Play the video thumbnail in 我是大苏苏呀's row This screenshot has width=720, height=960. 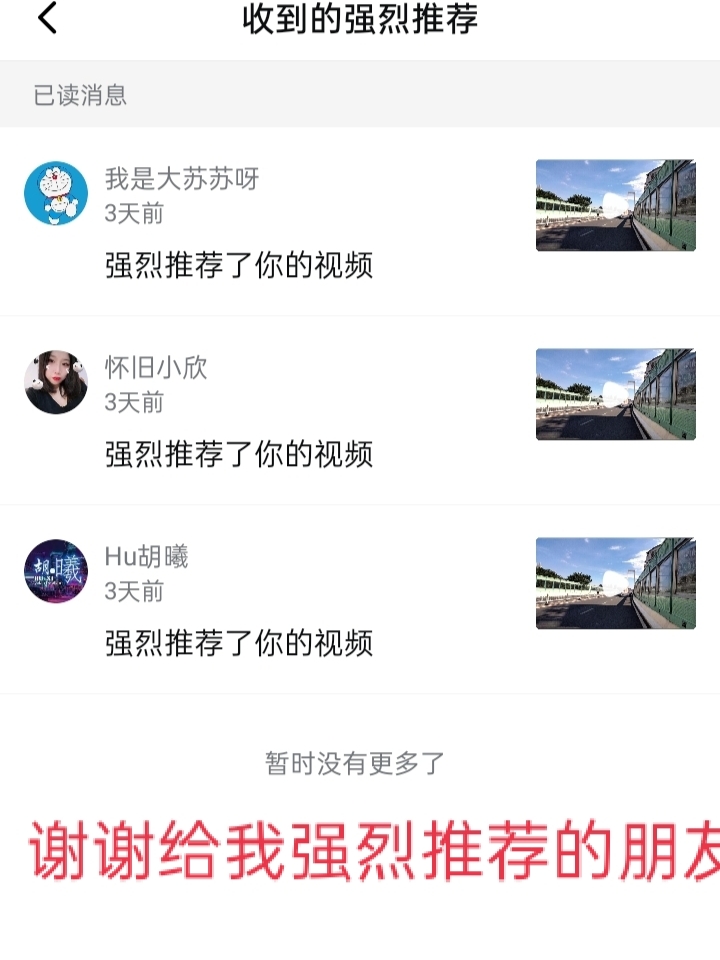[x=615, y=203]
